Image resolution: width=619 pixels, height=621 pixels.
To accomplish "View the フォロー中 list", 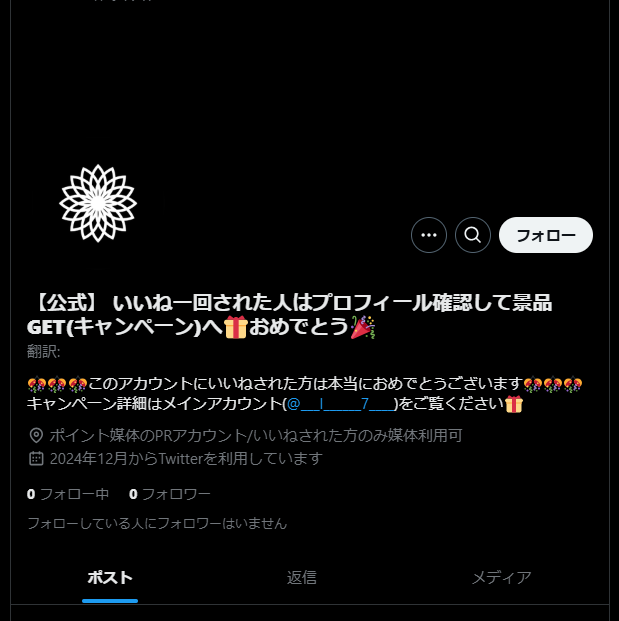I will [x=68, y=493].
